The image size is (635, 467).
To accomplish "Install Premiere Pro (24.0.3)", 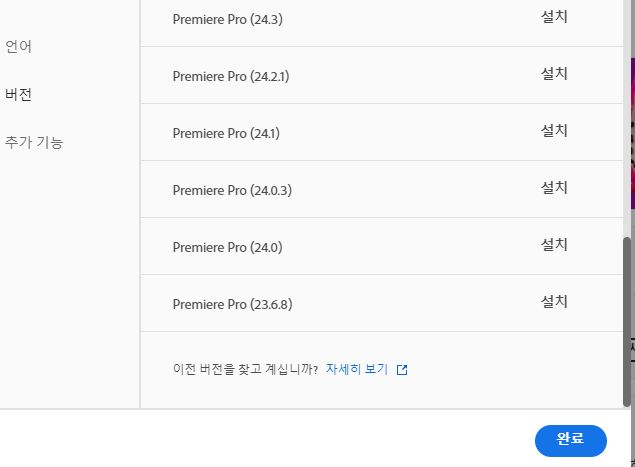I will pyautogui.click(x=554, y=188).
